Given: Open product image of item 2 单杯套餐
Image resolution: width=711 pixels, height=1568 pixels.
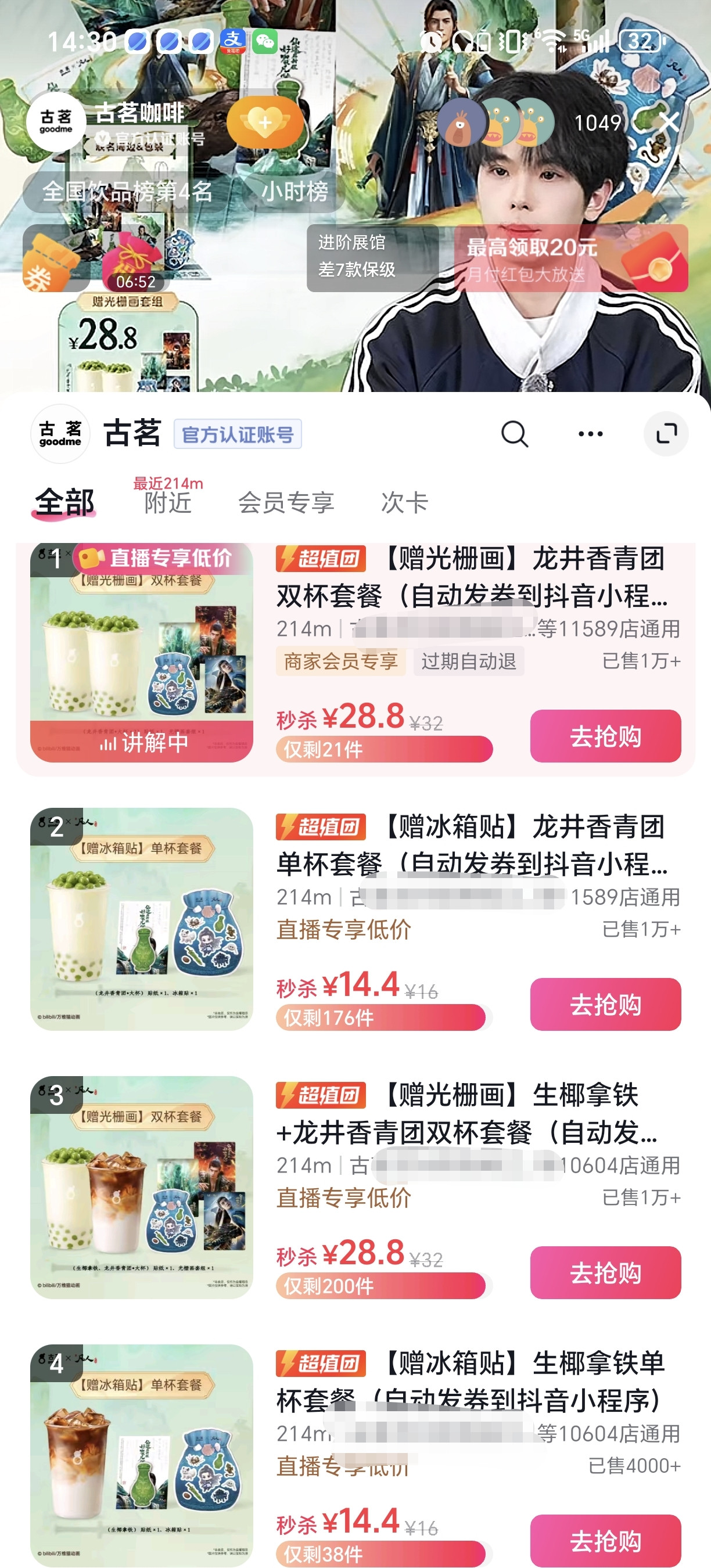Looking at the screenshot, I should (141, 919).
